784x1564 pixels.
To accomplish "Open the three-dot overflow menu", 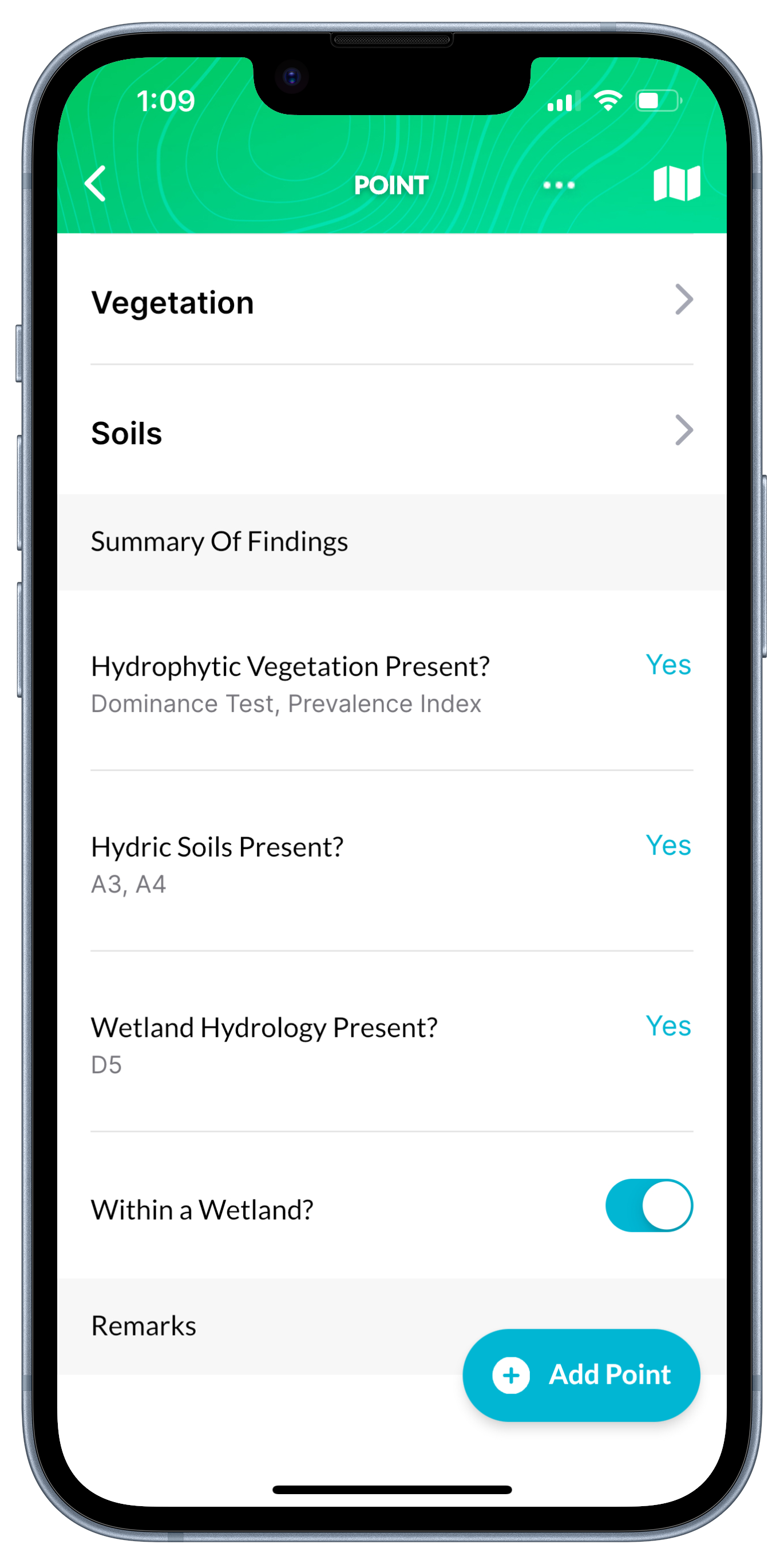I will pyautogui.click(x=559, y=184).
